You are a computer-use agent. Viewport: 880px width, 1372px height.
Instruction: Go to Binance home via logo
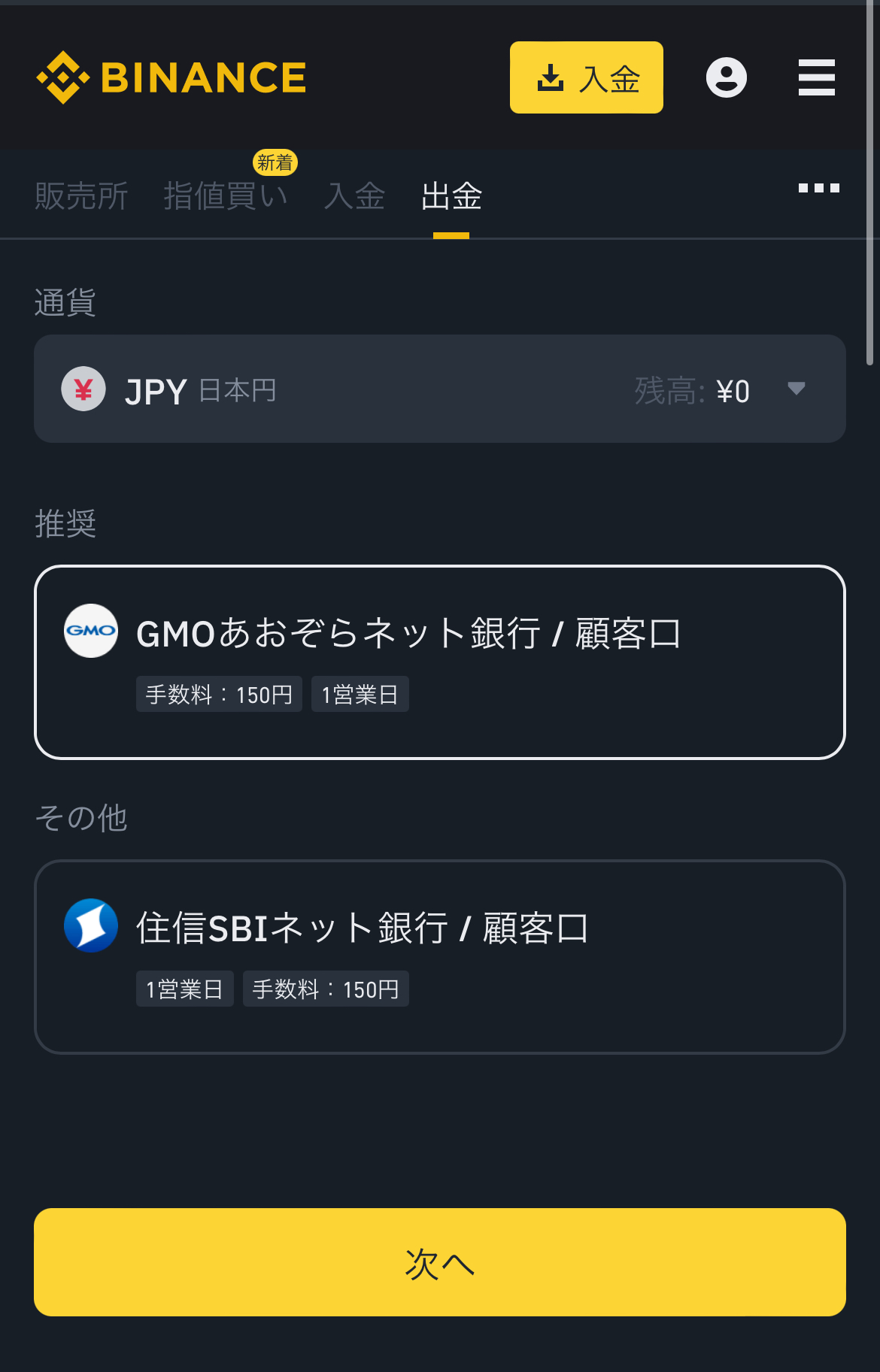click(x=171, y=77)
